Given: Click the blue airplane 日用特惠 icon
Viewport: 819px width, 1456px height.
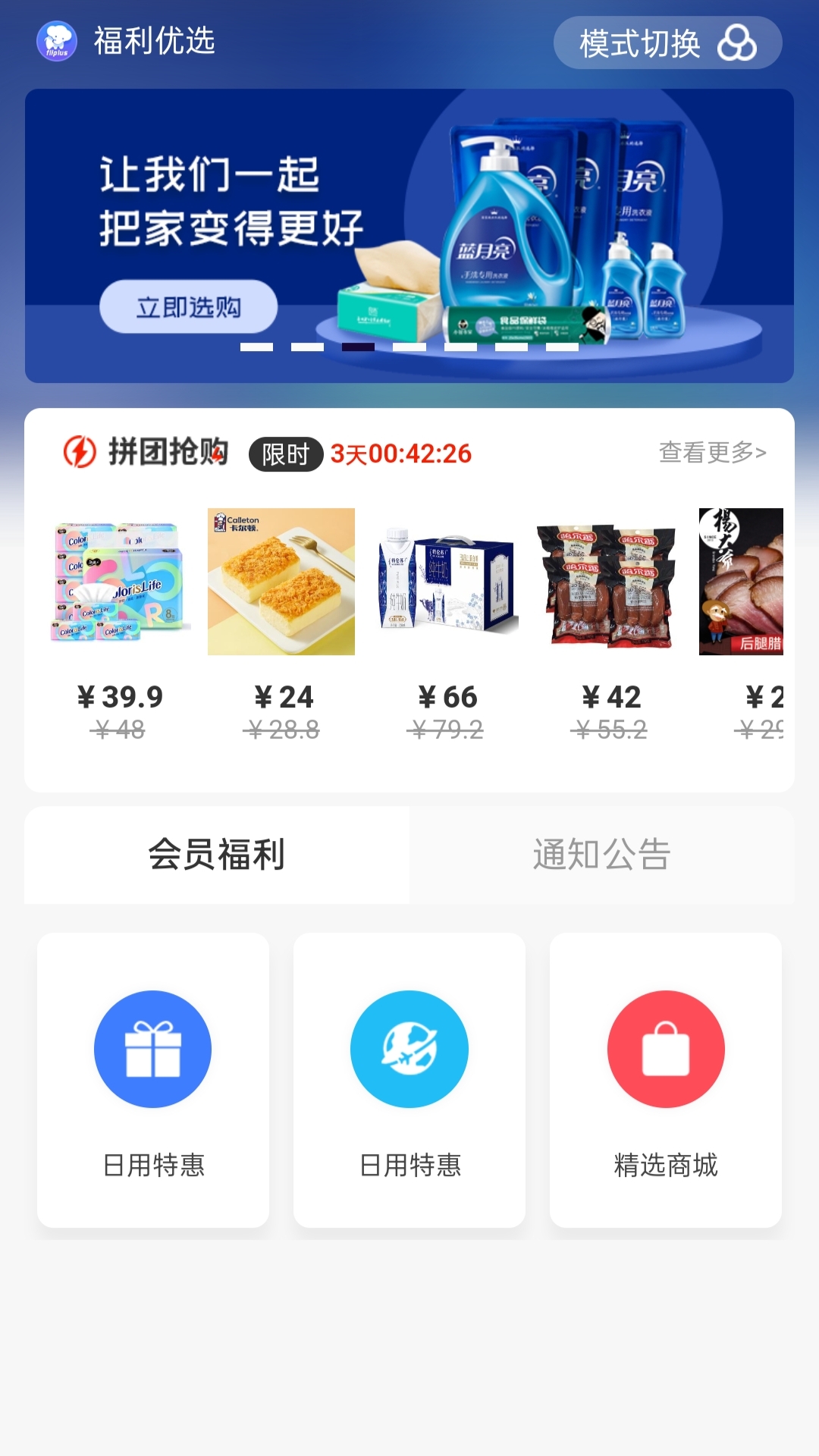Looking at the screenshot, I should pos(409,1049).
